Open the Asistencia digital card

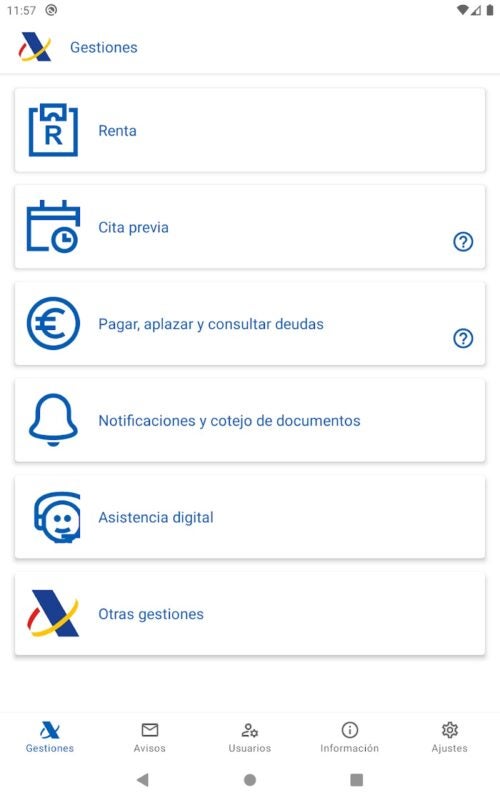[249, 517]
